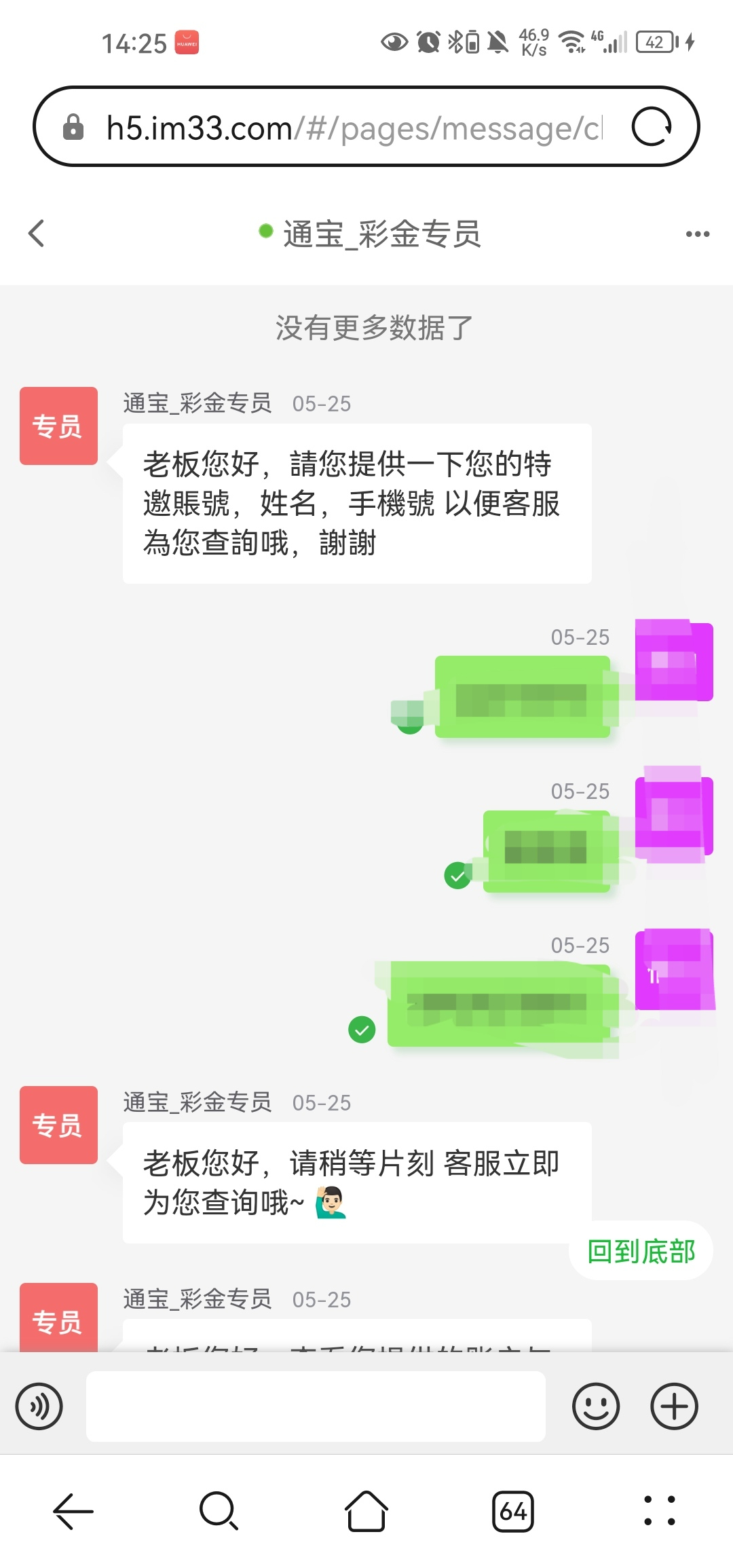Open the 64 browser tabs view
The image size is (733, 1568).
(513, 1511)
